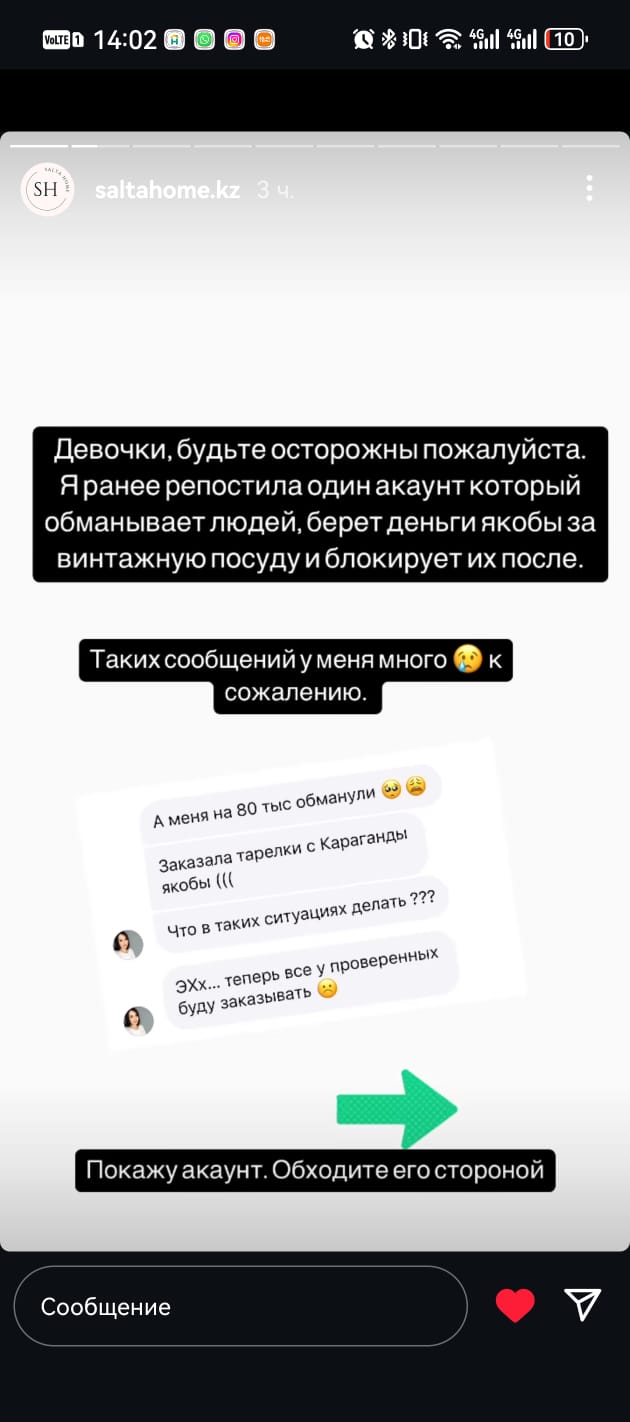Open the story overflow menu

click(589, 188)
